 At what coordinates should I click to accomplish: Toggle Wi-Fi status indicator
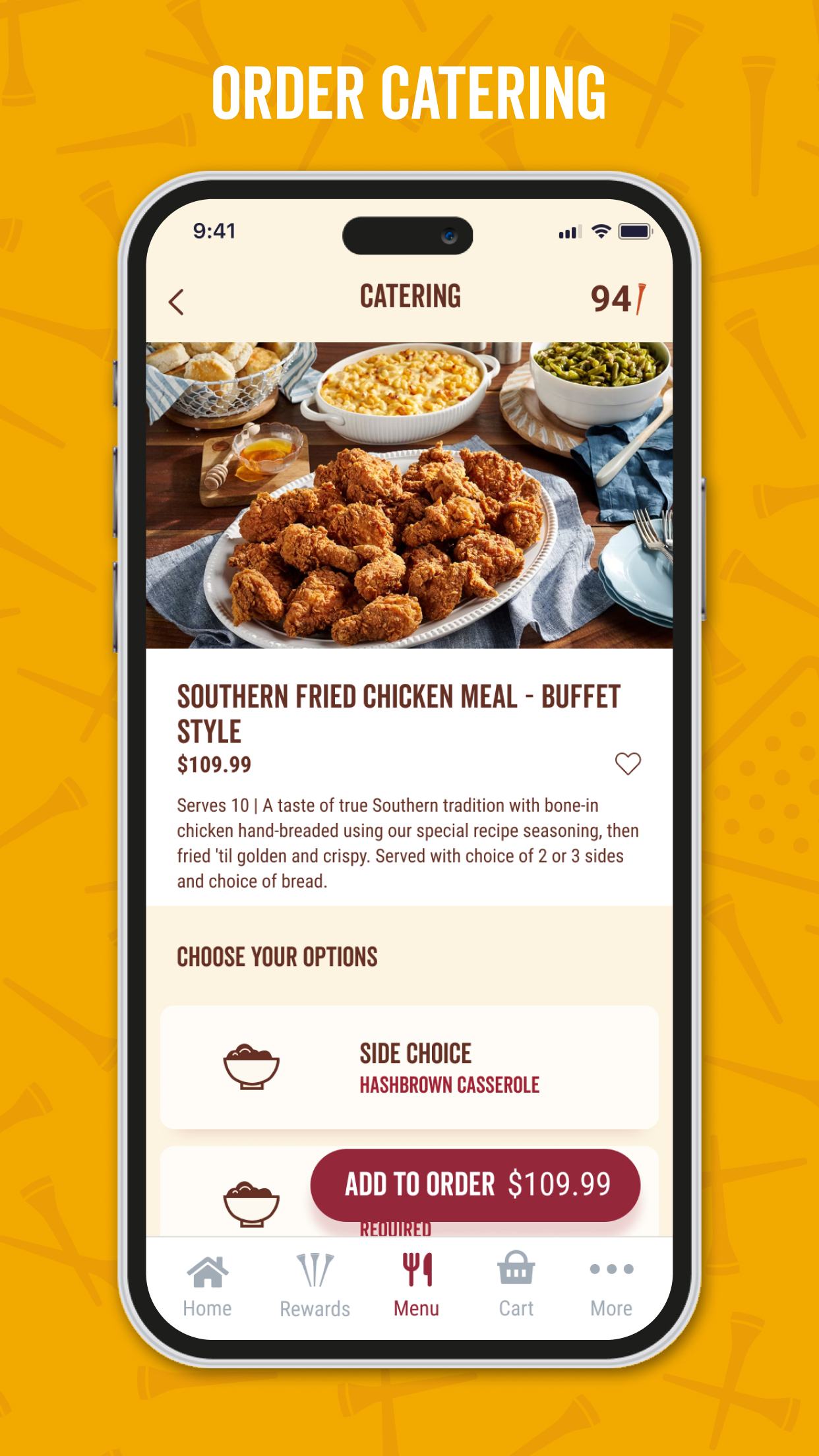(x=601, y=232)
